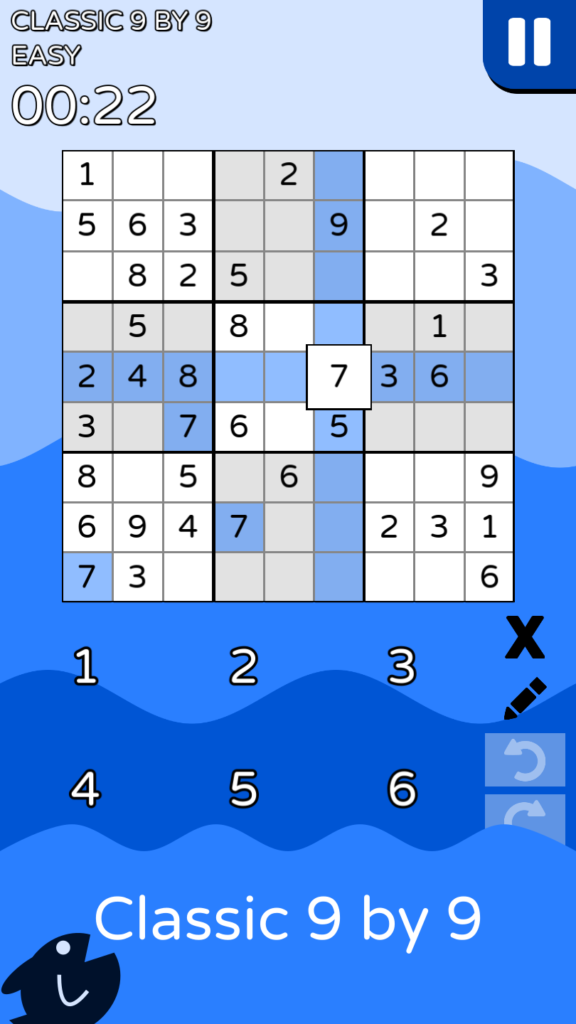576x1024 pixels.
Task: Select the empty cell between 8 and 5 in row seven
Action: pyautogui.click(x=137, y=477)
